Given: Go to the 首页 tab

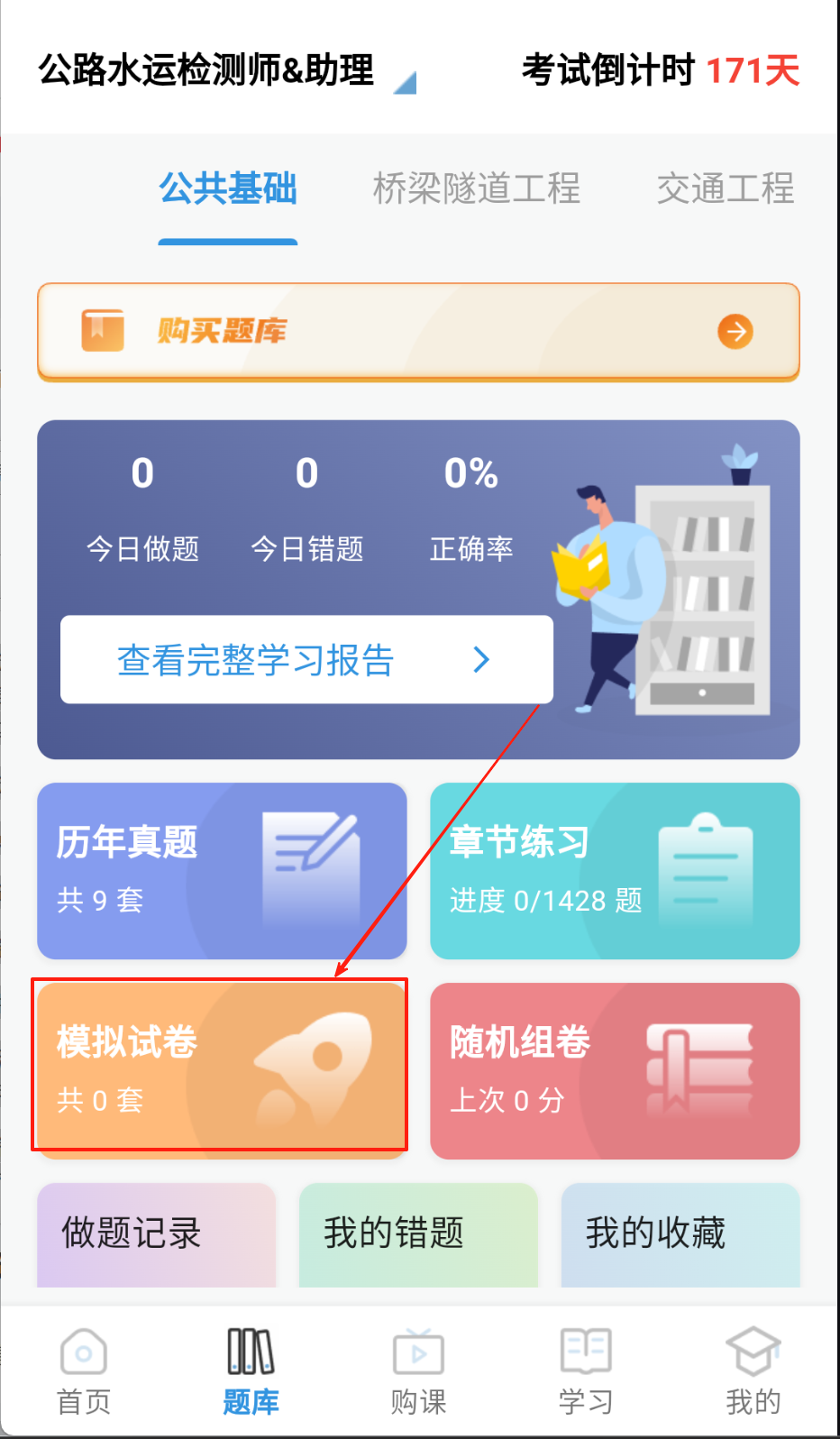Looking at the screenshot, I should click(84, 1370).
